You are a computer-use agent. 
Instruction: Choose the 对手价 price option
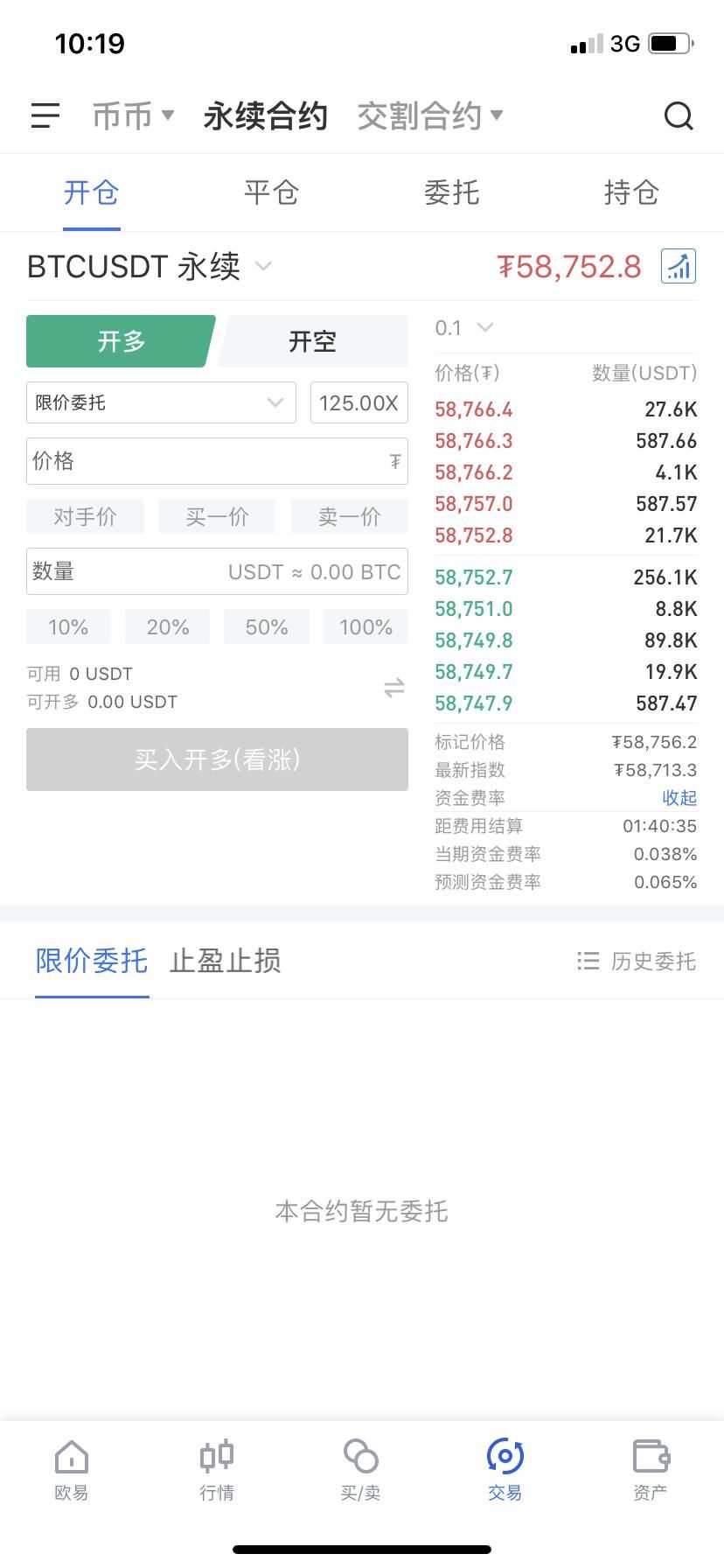85,516
